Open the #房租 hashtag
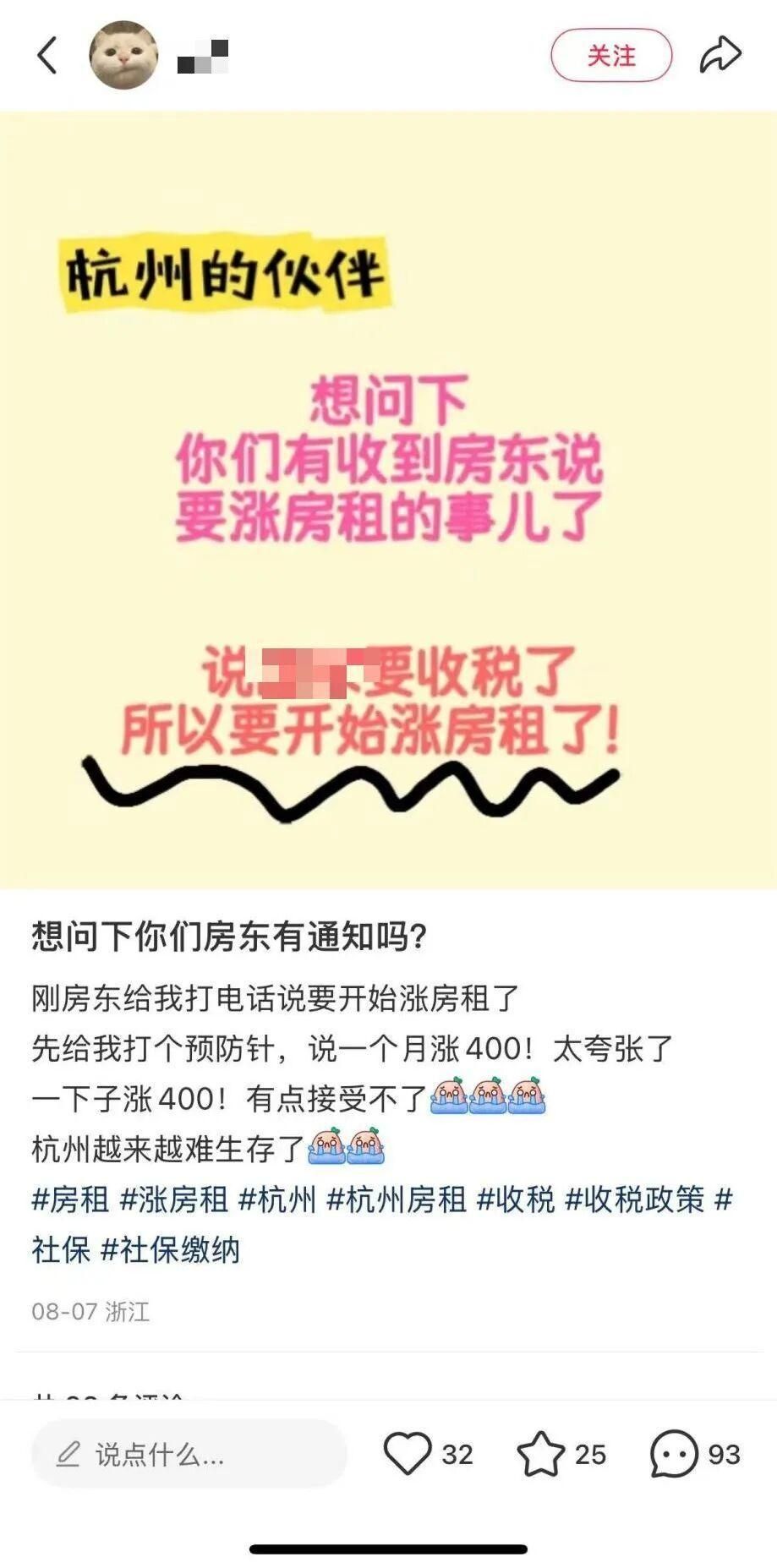This screenshot has height=1568, width=777. tap(70, 1199)
